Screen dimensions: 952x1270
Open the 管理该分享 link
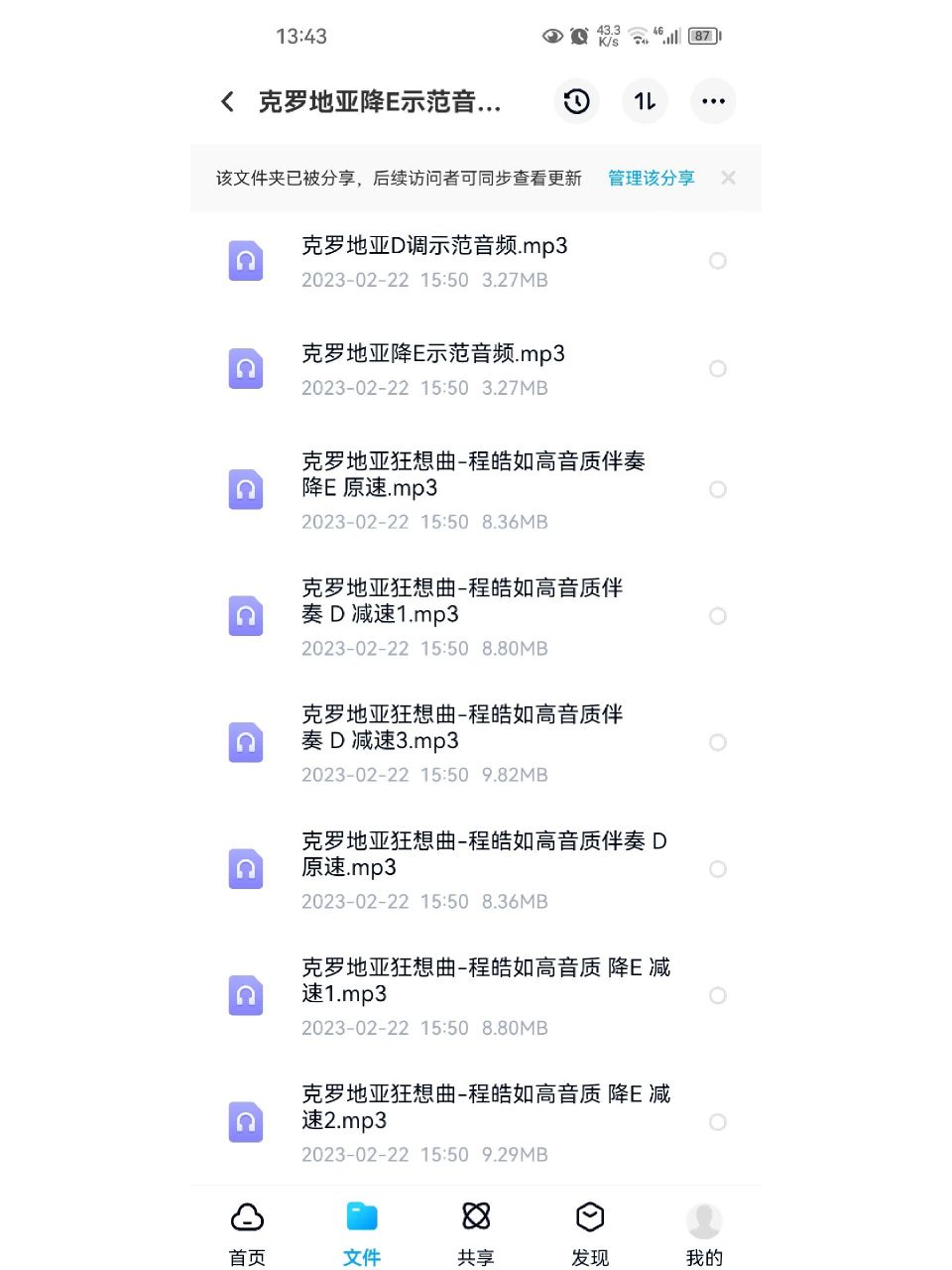(x=651, y=178)
